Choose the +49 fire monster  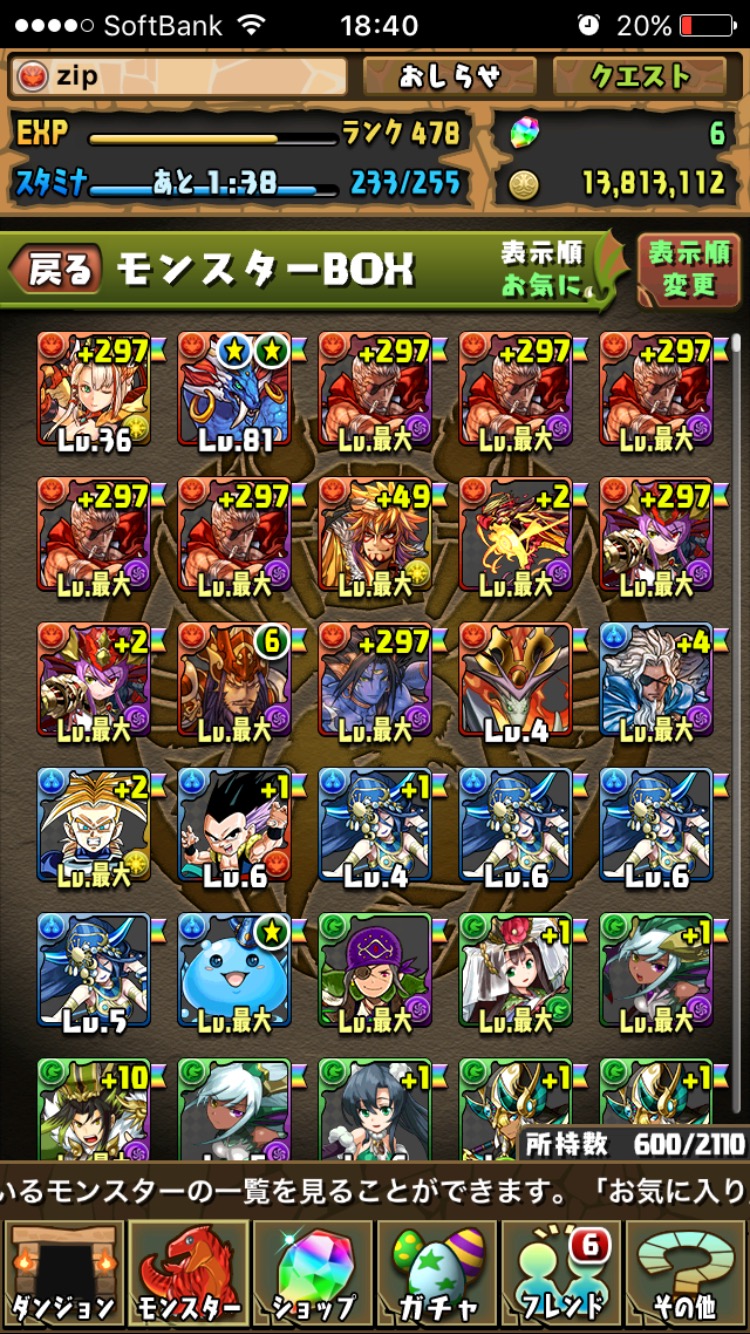tap(375, 534)
